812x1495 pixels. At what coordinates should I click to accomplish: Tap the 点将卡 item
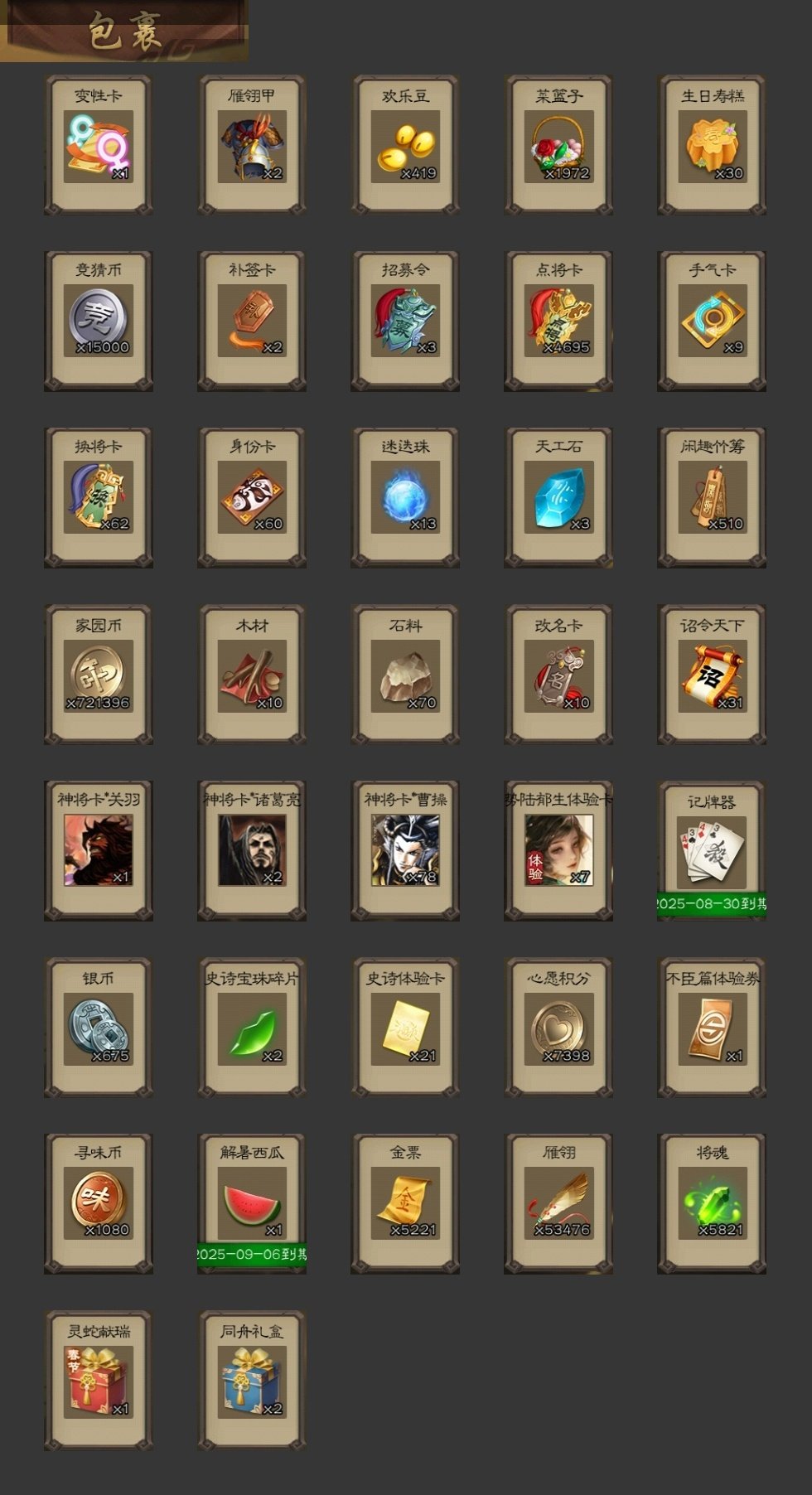pos(558,322)
